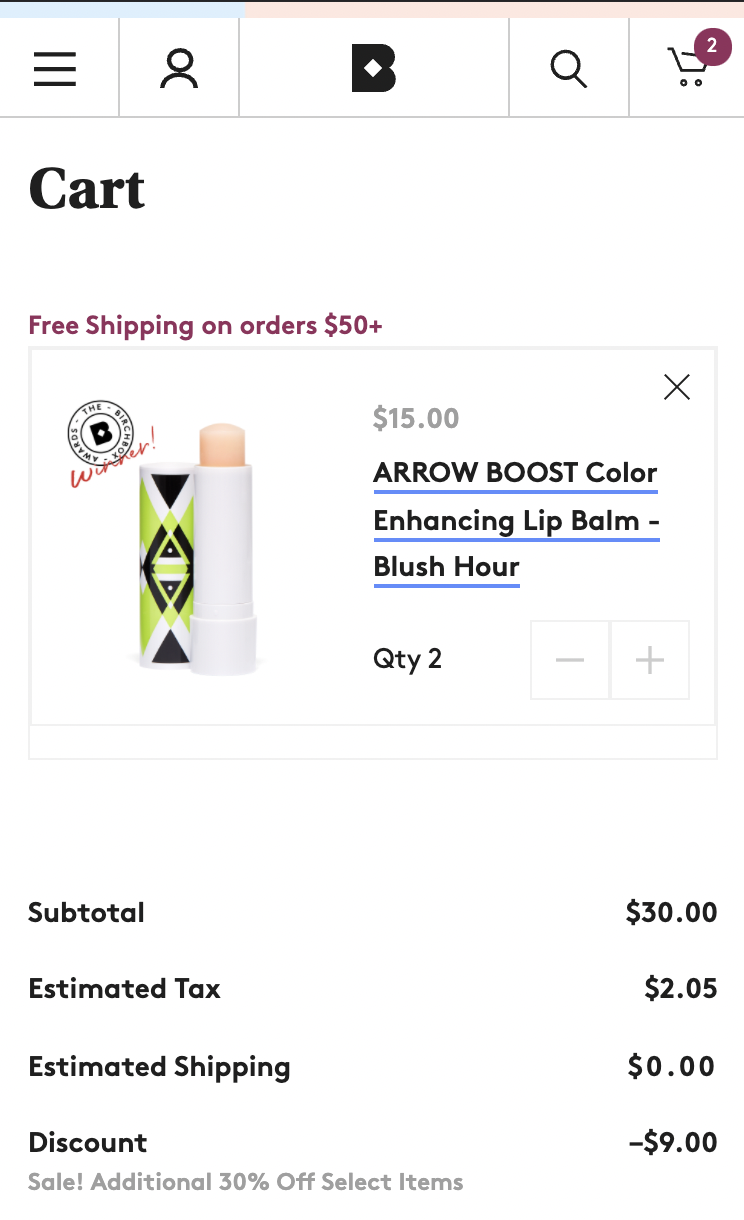This screenshot has height=1220, width=744.
Task: Increase lip balm quantity
Action: tap(650, 660)
